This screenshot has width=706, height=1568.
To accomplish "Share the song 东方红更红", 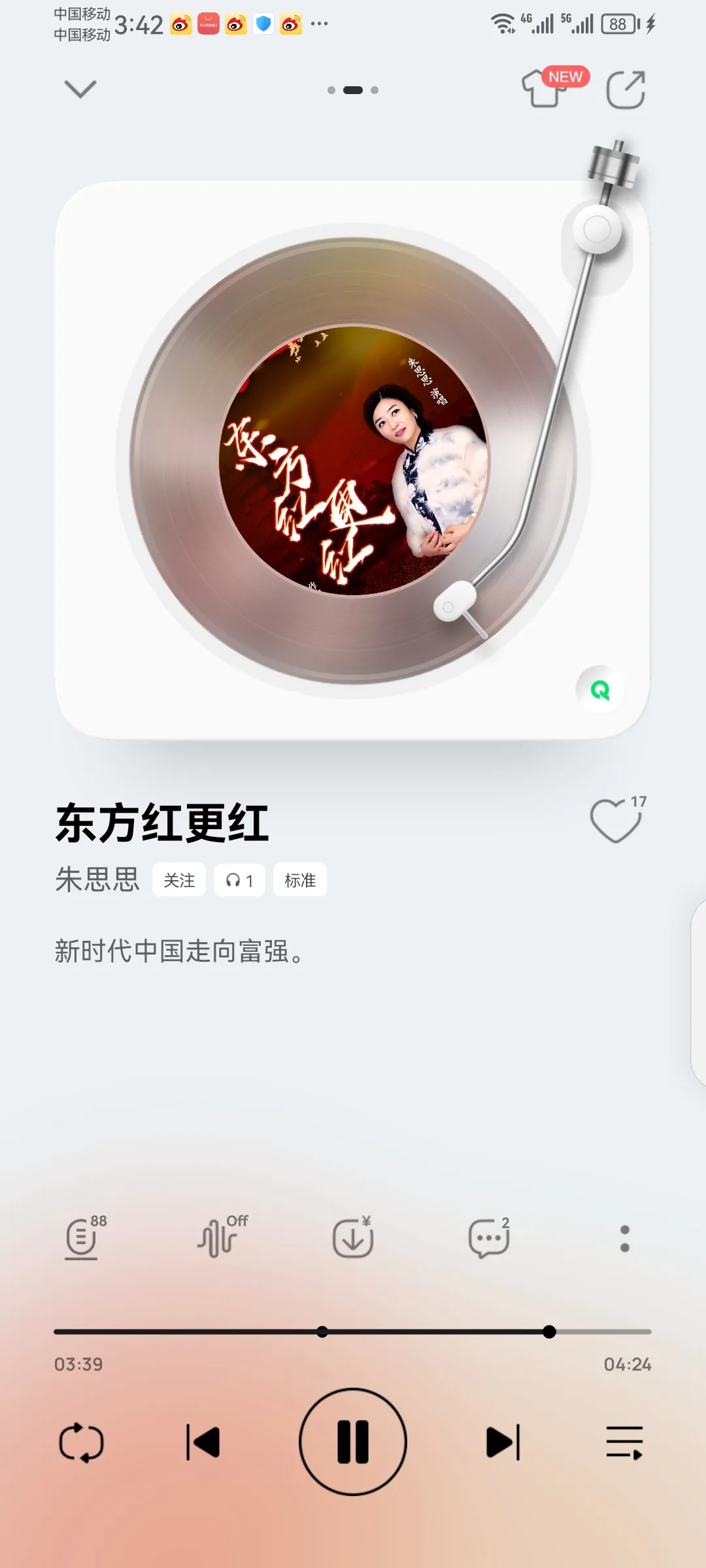I will (626, 90).
